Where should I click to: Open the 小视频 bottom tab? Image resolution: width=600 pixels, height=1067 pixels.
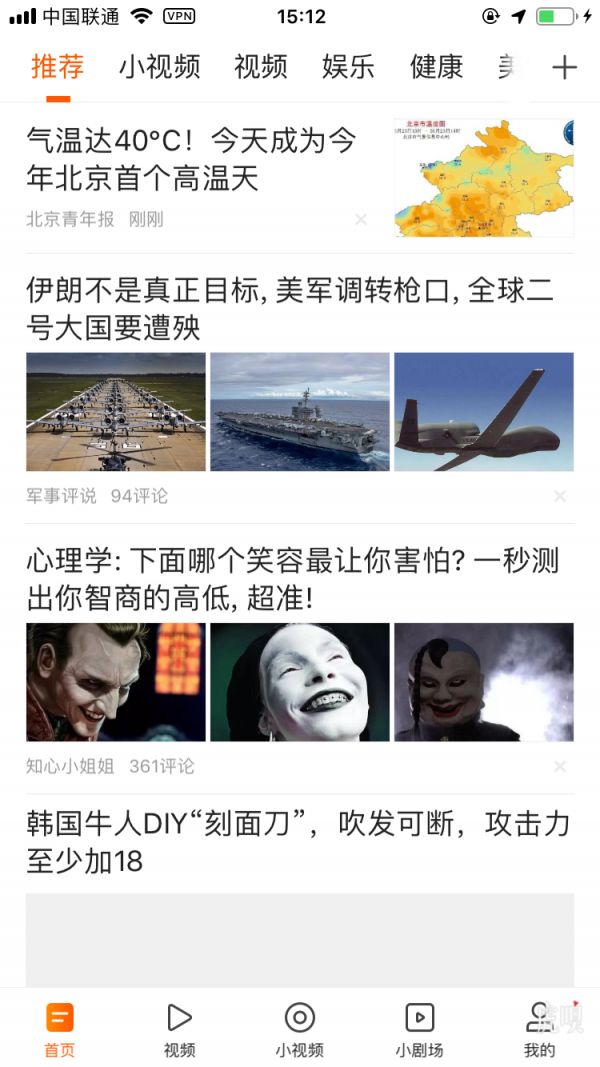300,1030
